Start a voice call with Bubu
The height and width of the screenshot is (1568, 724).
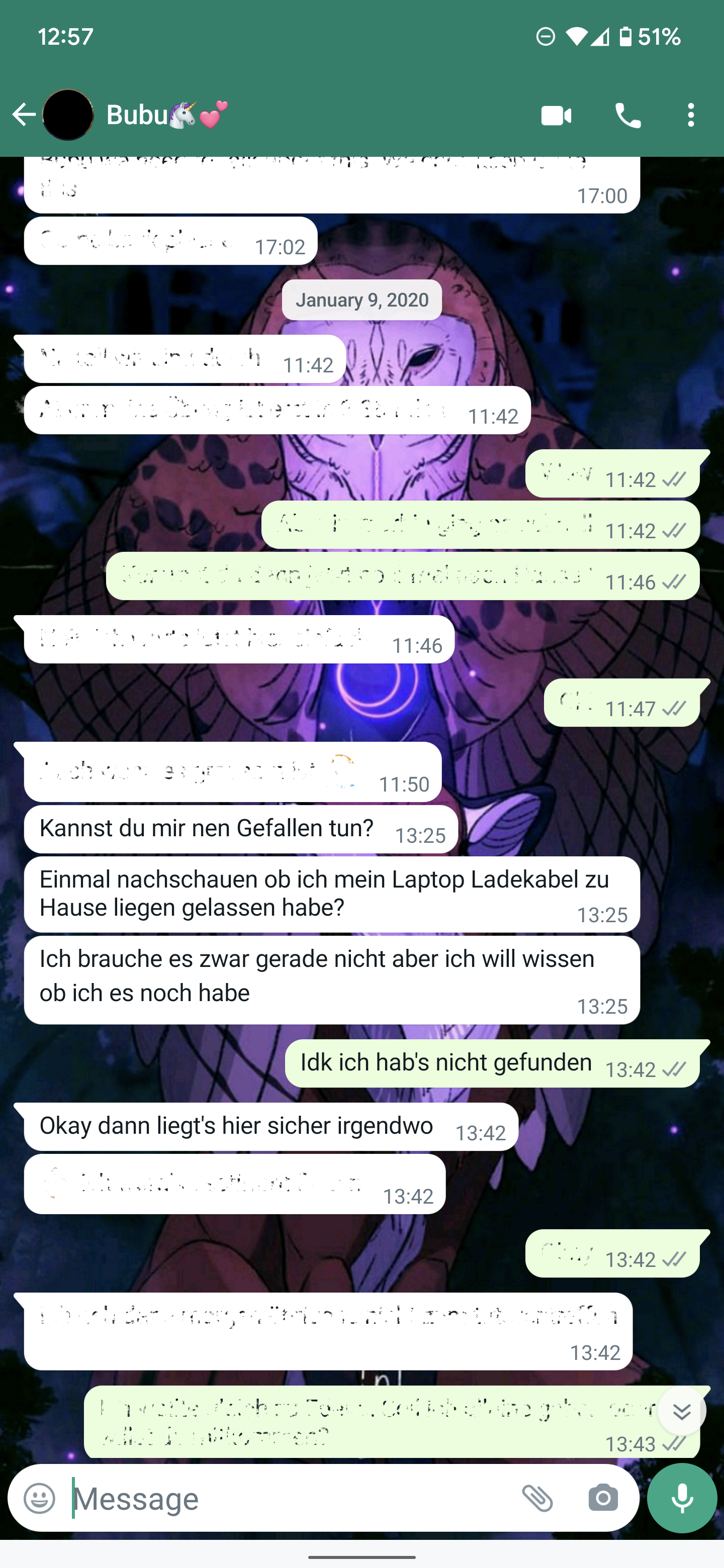click(x=627, y=115)
